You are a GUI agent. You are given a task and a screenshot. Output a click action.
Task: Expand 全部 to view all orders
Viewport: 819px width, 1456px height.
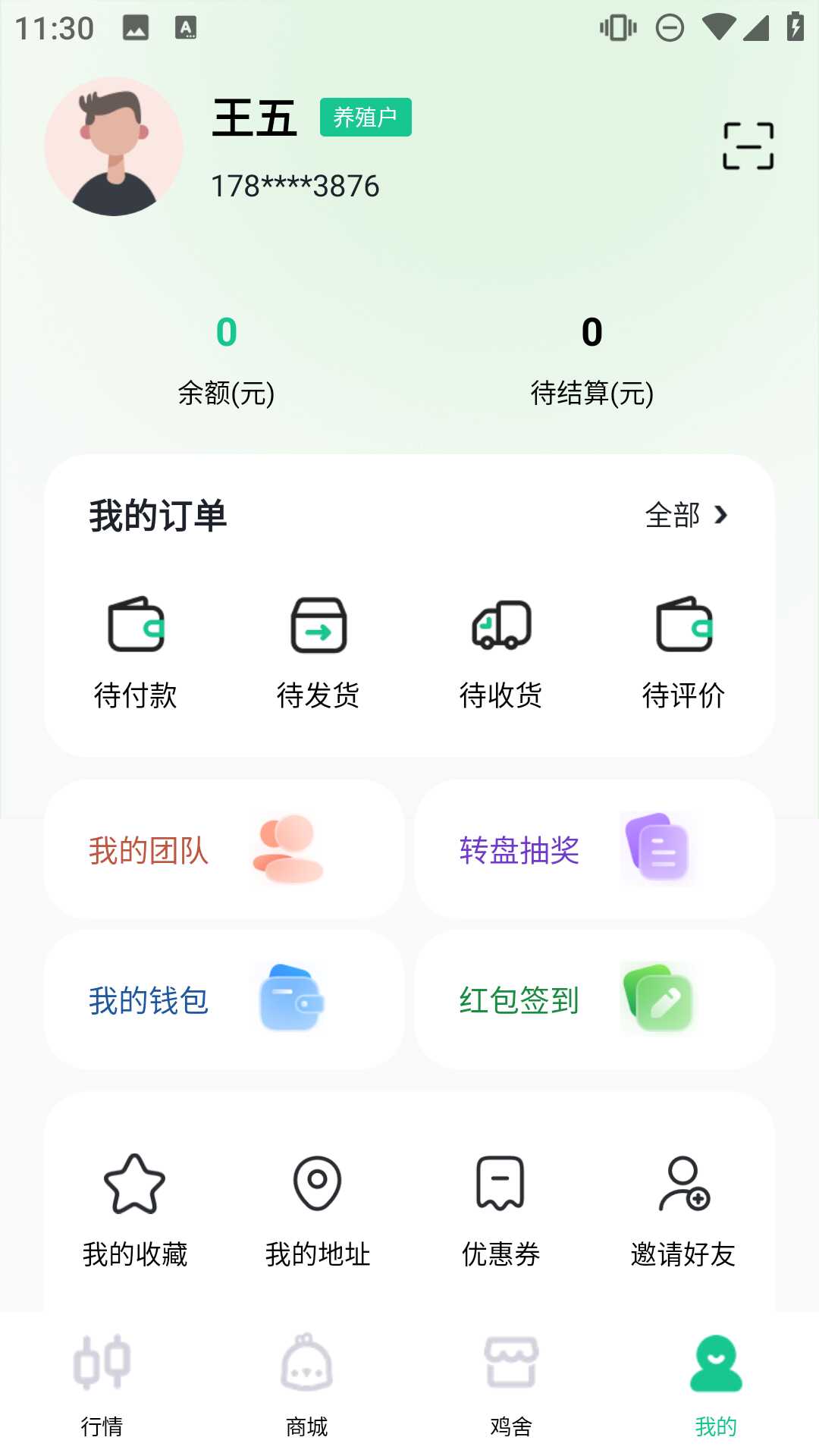click(686, 516)
